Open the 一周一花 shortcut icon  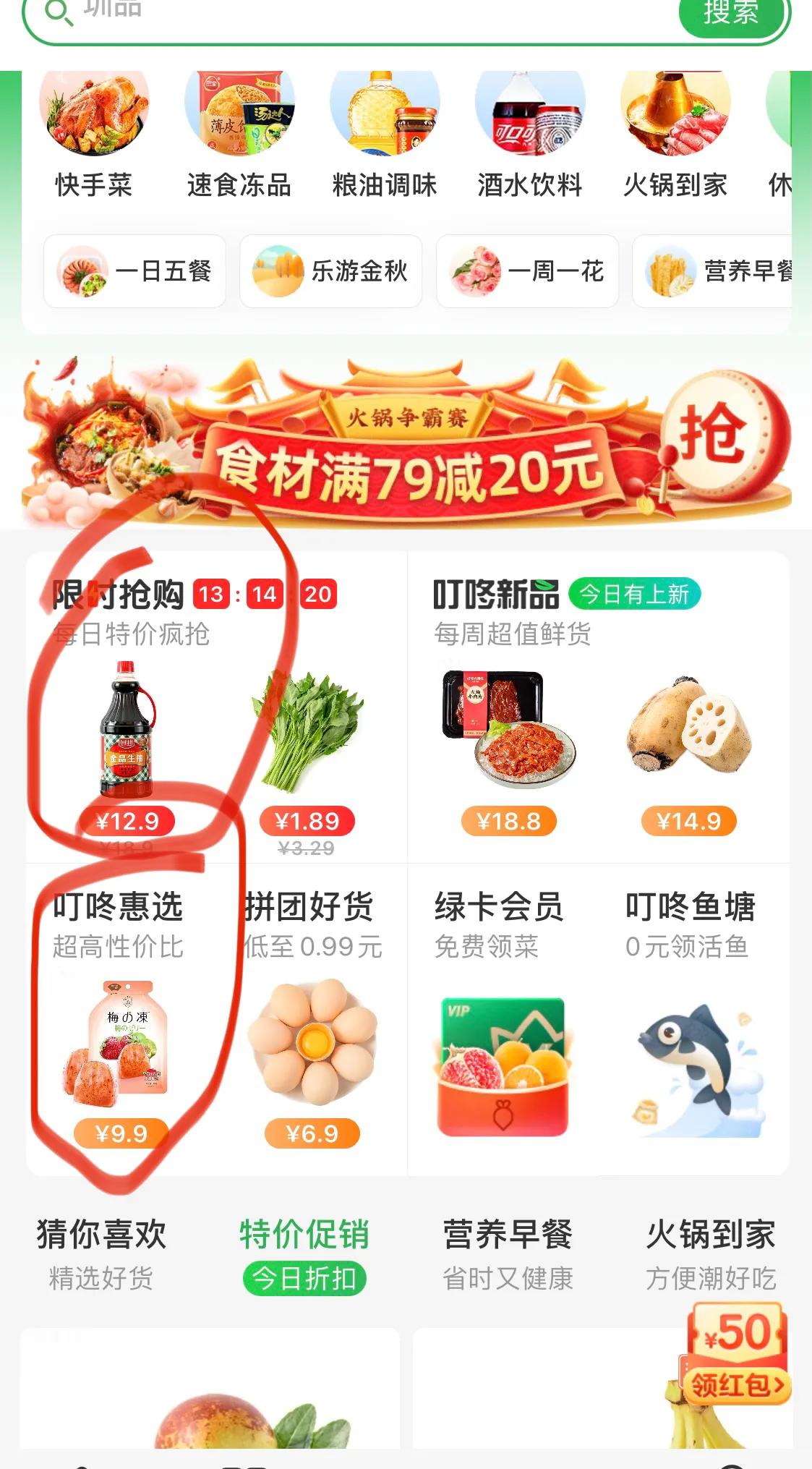click(x=527, y=271)
